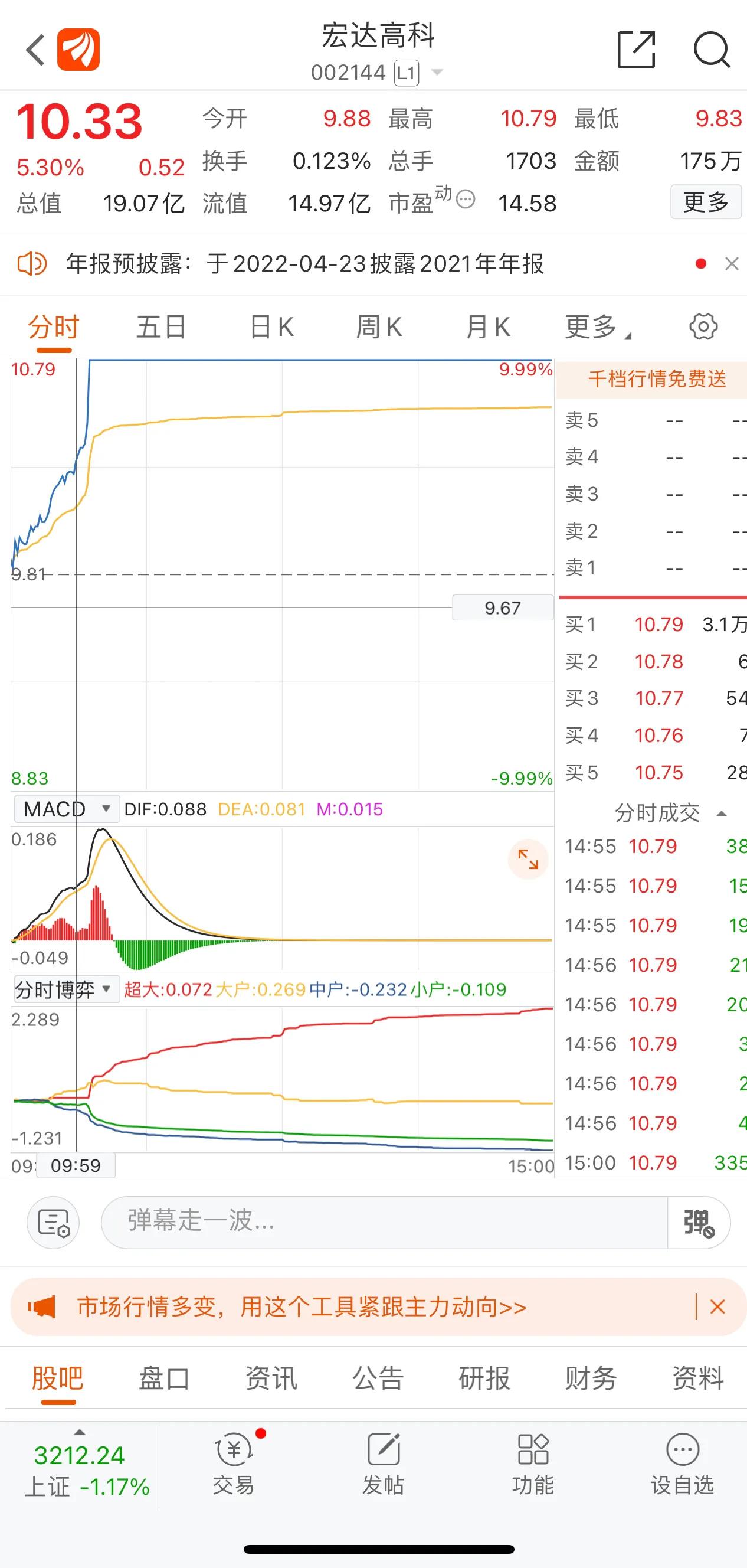This screenshot has width=747, height=1568.
Task: Switch to the 五日 chart tab
Action: point(160,328)
